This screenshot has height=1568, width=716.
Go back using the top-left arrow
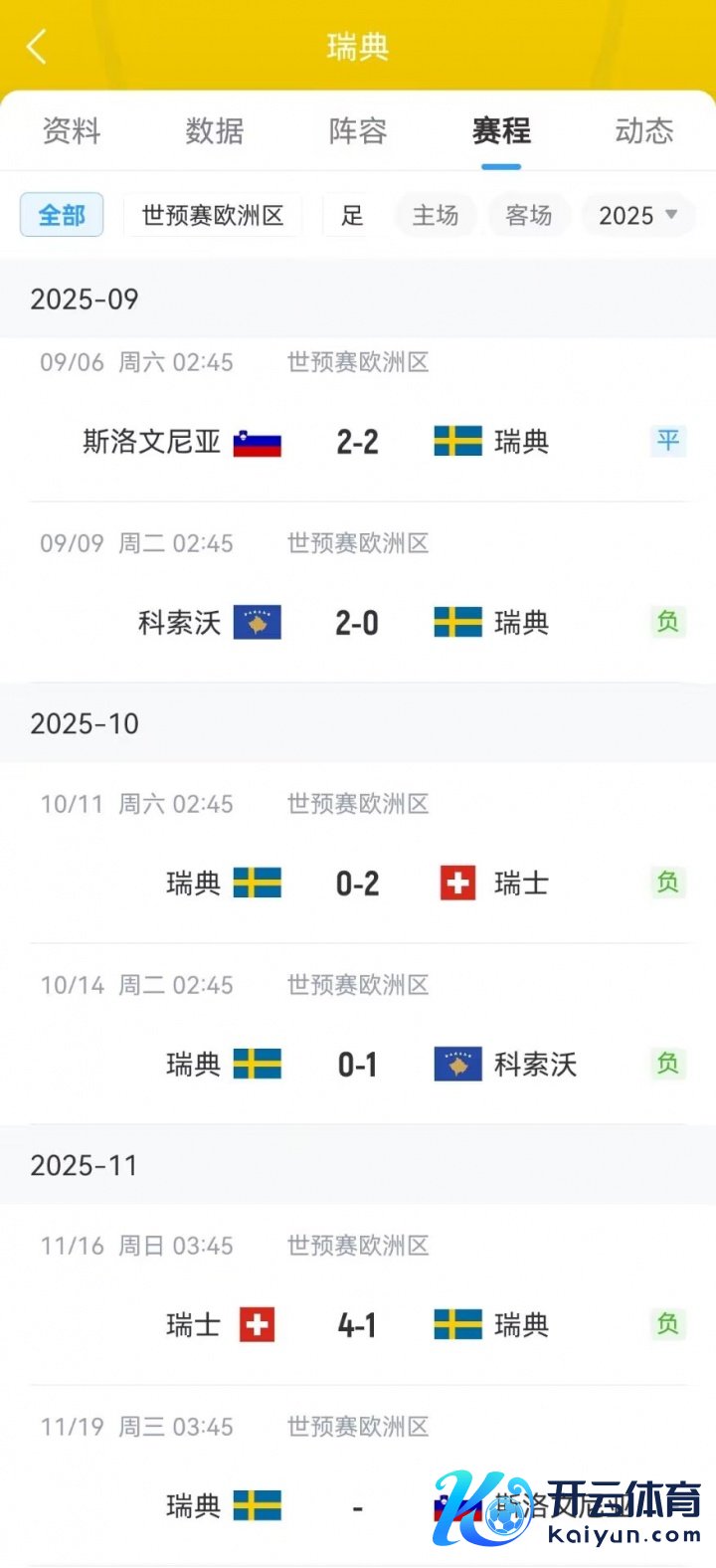37,47
